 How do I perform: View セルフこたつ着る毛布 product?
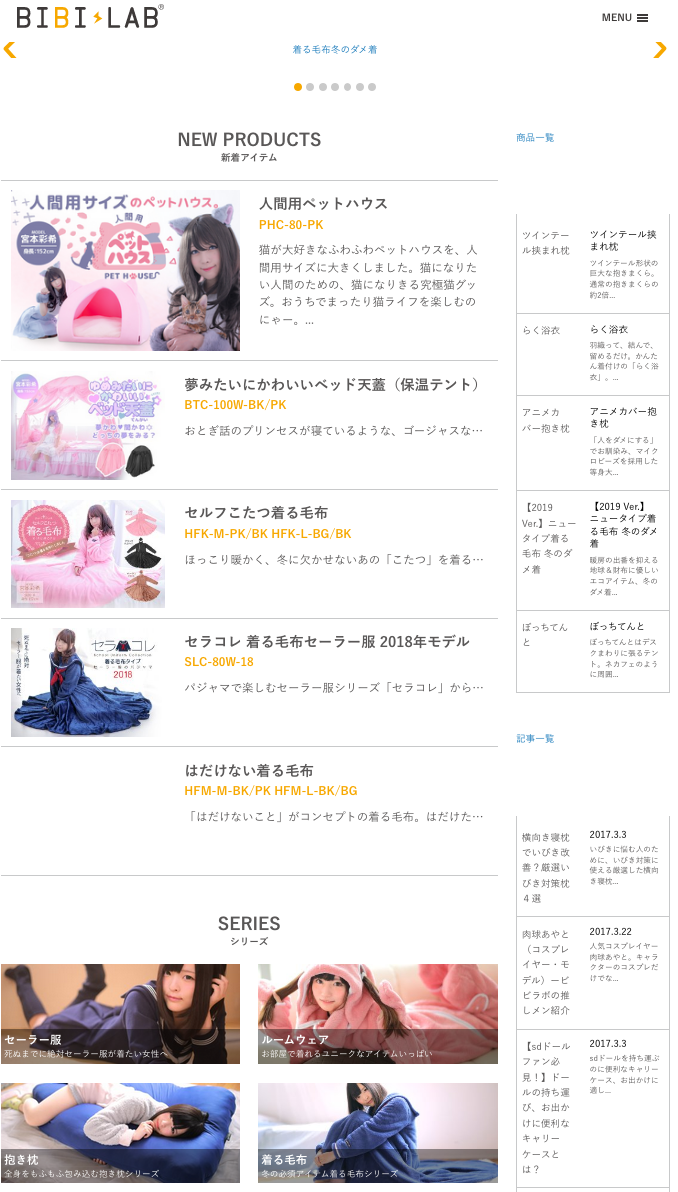tap(256, 513)
